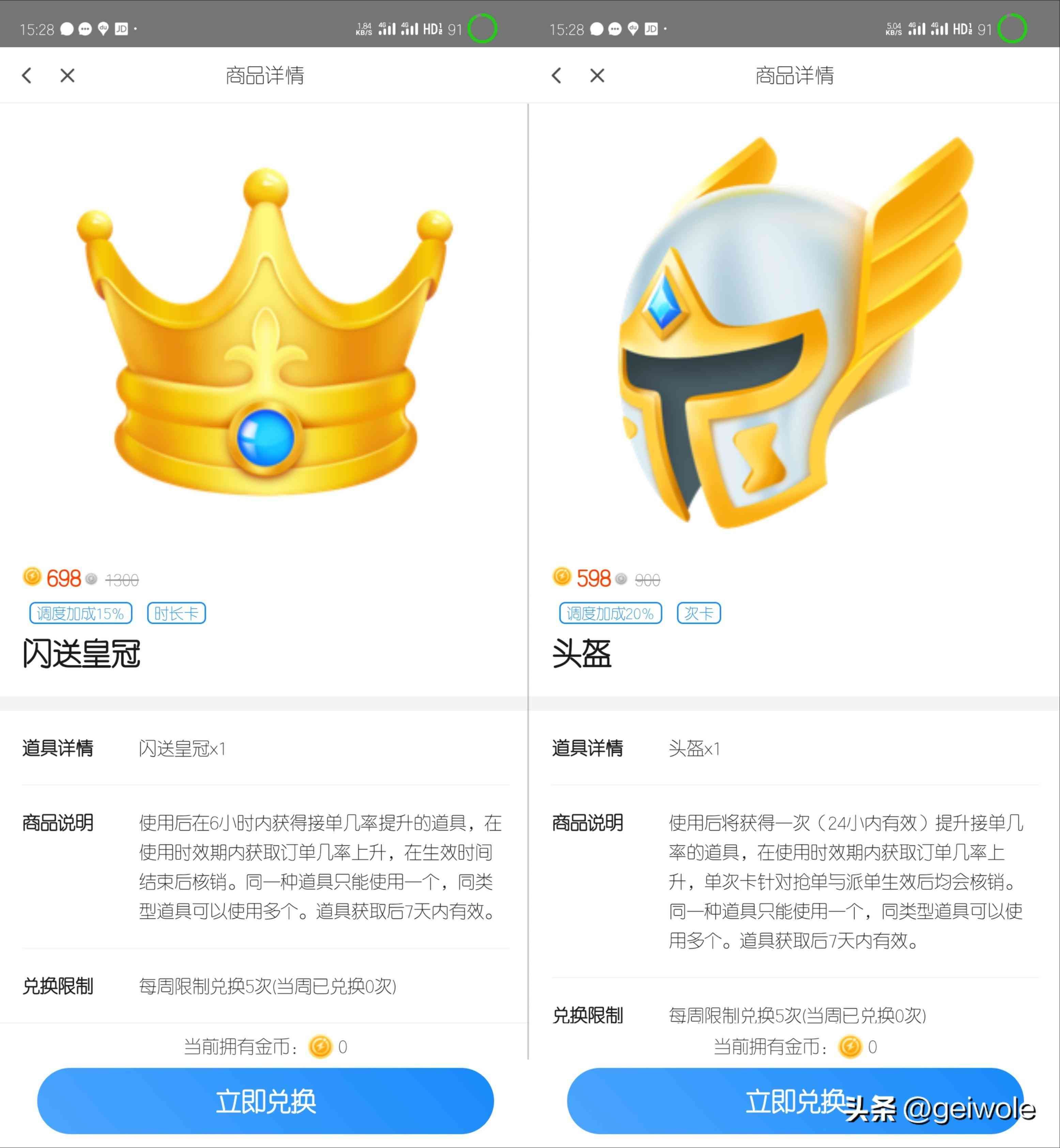Select the 次卡 tag on the helmet page
The image size is (1060, 1148).
(699, 613)
